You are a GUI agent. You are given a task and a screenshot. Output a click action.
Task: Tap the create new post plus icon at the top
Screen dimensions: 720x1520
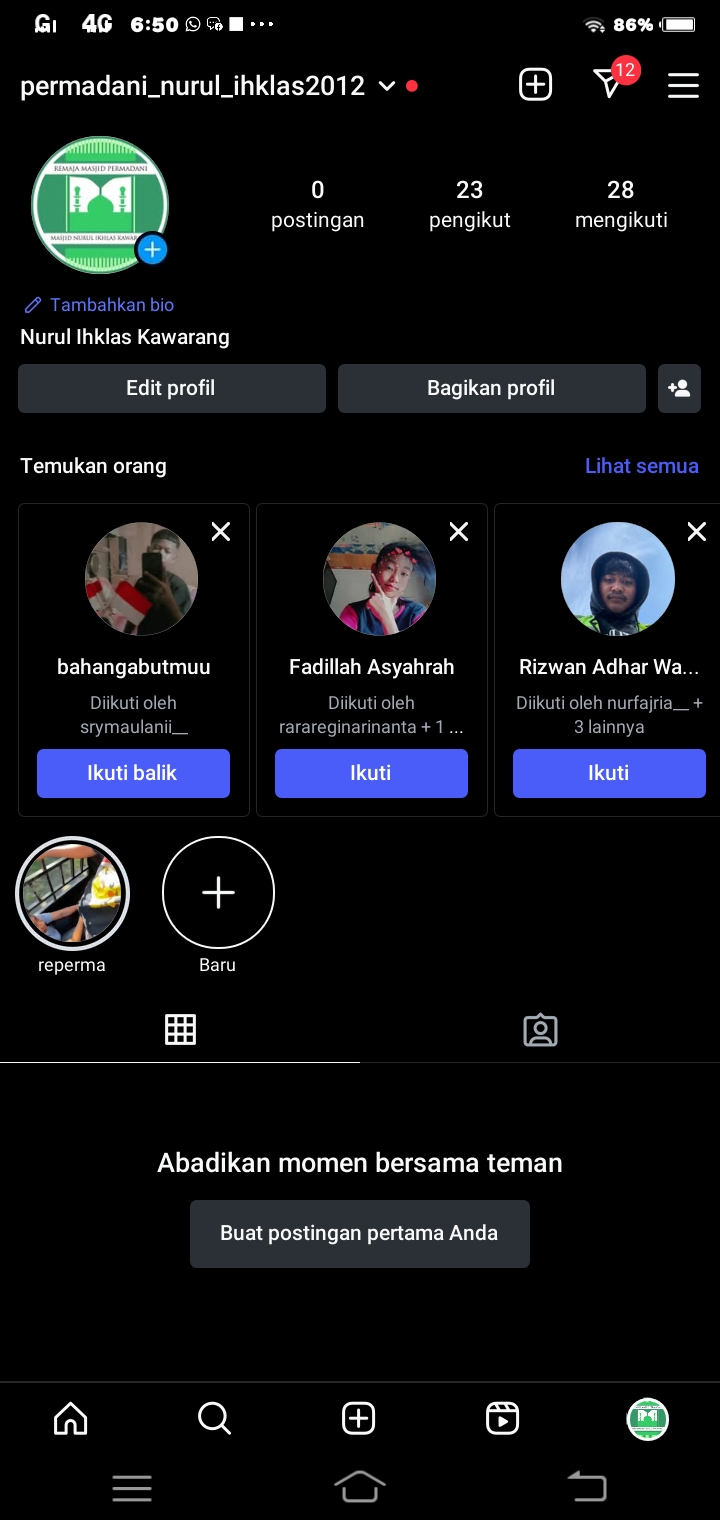coord(535,85)
